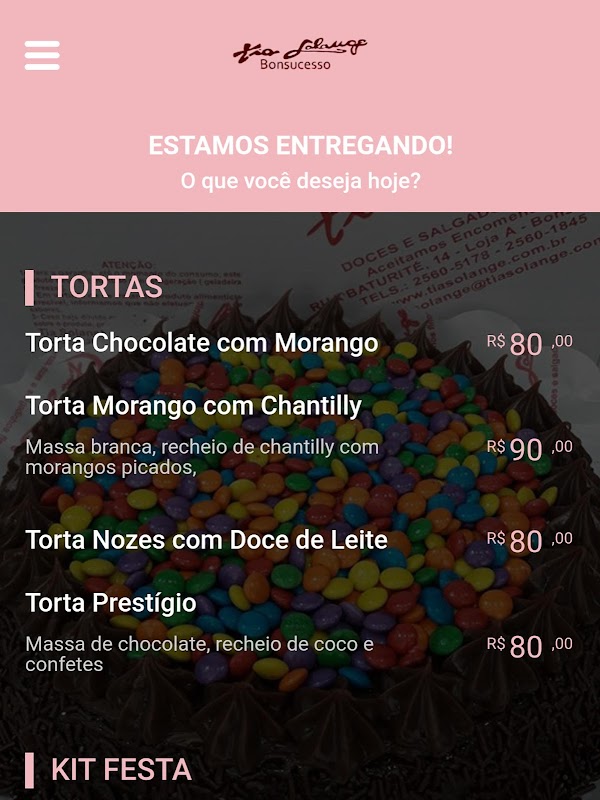The image size is (600, 800).
Task: Choose Torta Nozes com Doce de Leite
Action: 206,541
